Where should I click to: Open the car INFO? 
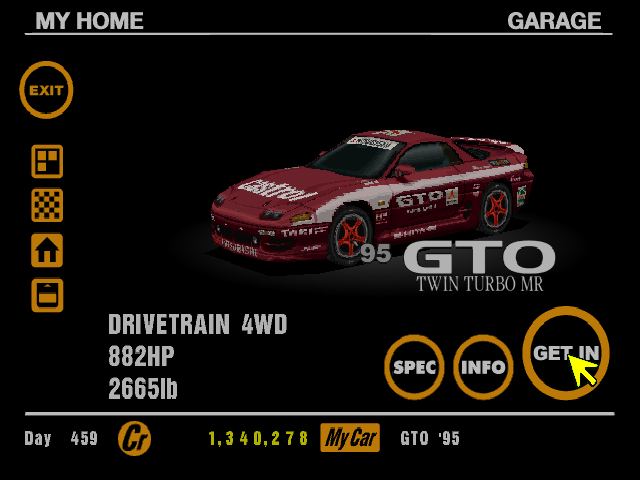(483, 367)
